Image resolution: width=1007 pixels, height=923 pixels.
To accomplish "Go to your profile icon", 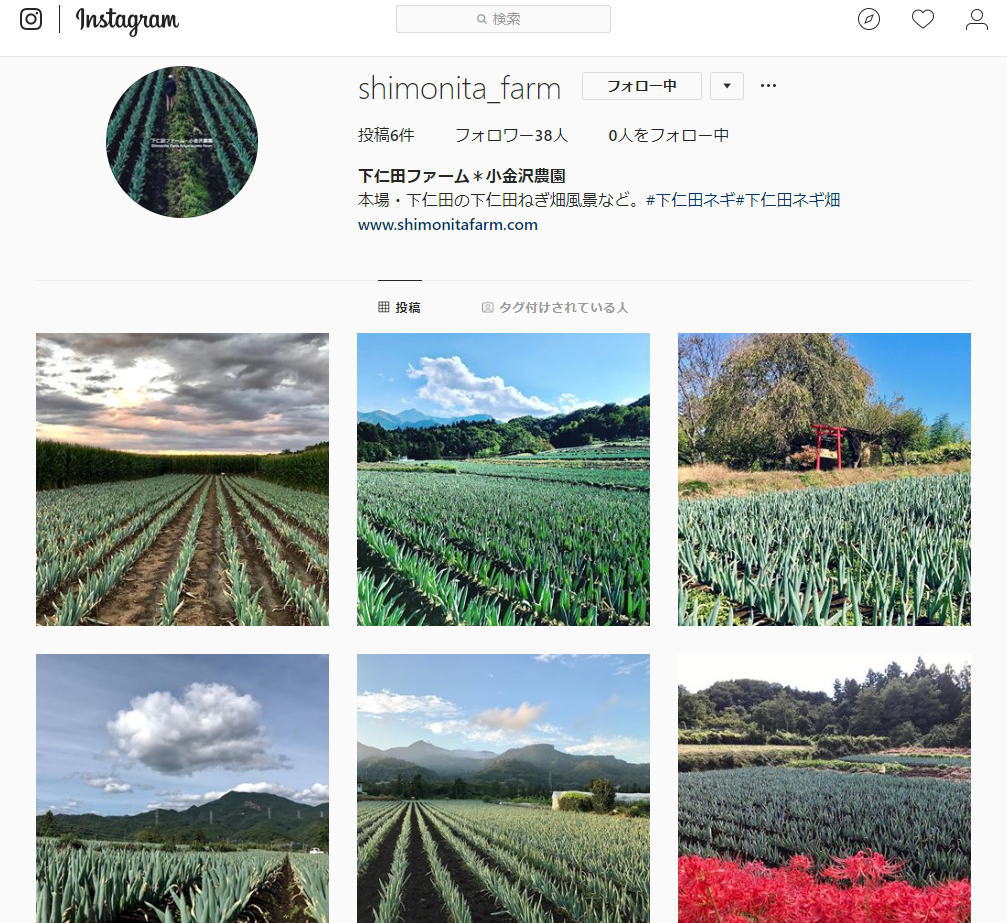I will pos(977,19).
